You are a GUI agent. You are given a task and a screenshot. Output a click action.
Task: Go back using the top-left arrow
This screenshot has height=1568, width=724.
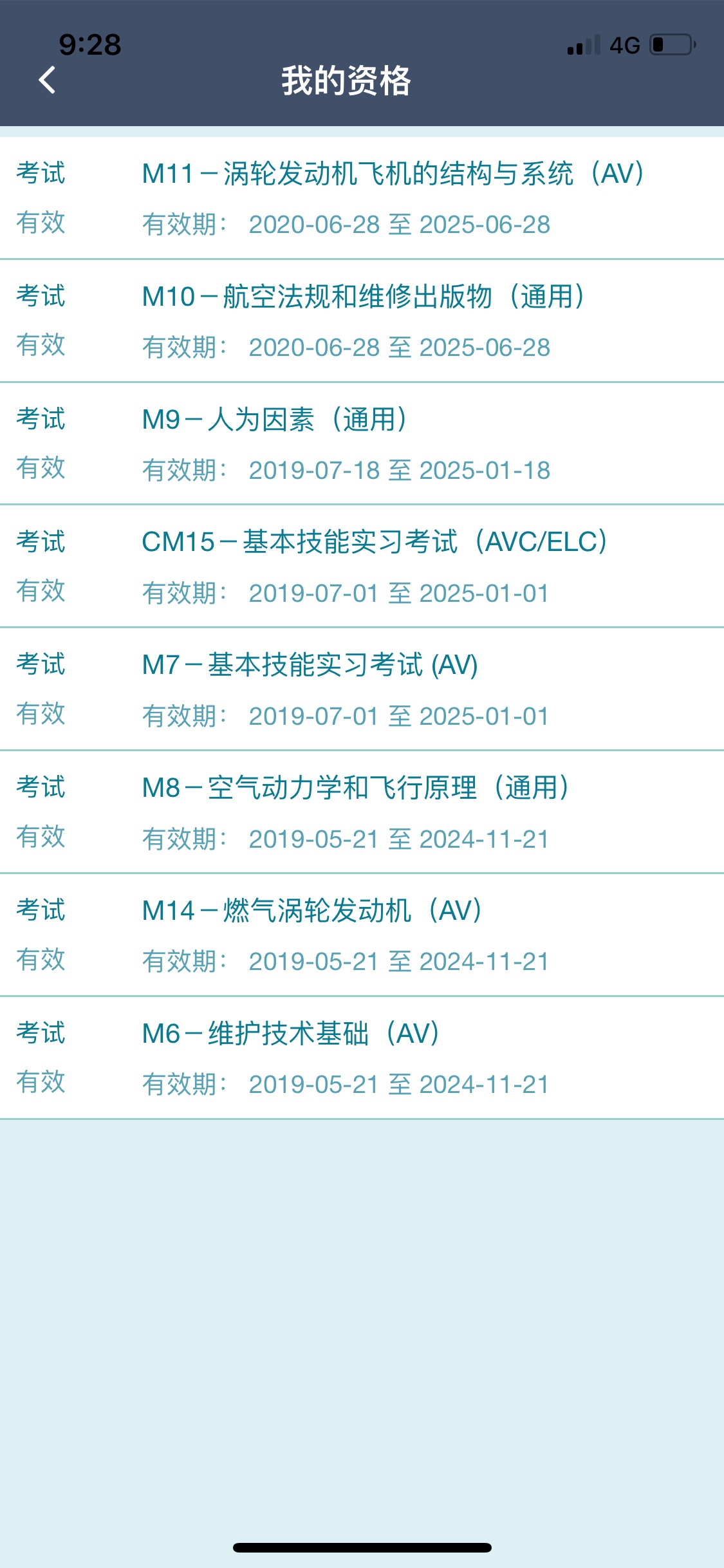[x=47, y=80]
